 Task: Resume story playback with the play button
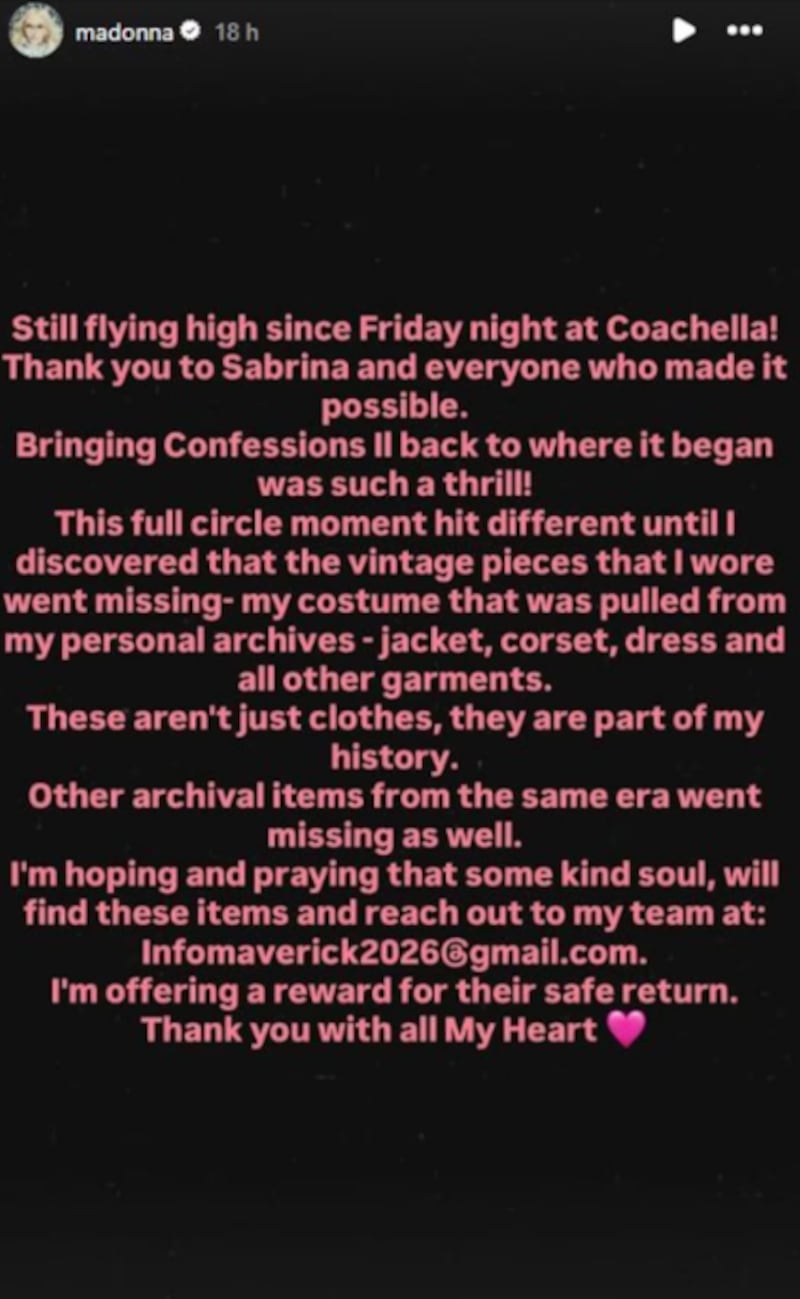[x=684, y=30]
